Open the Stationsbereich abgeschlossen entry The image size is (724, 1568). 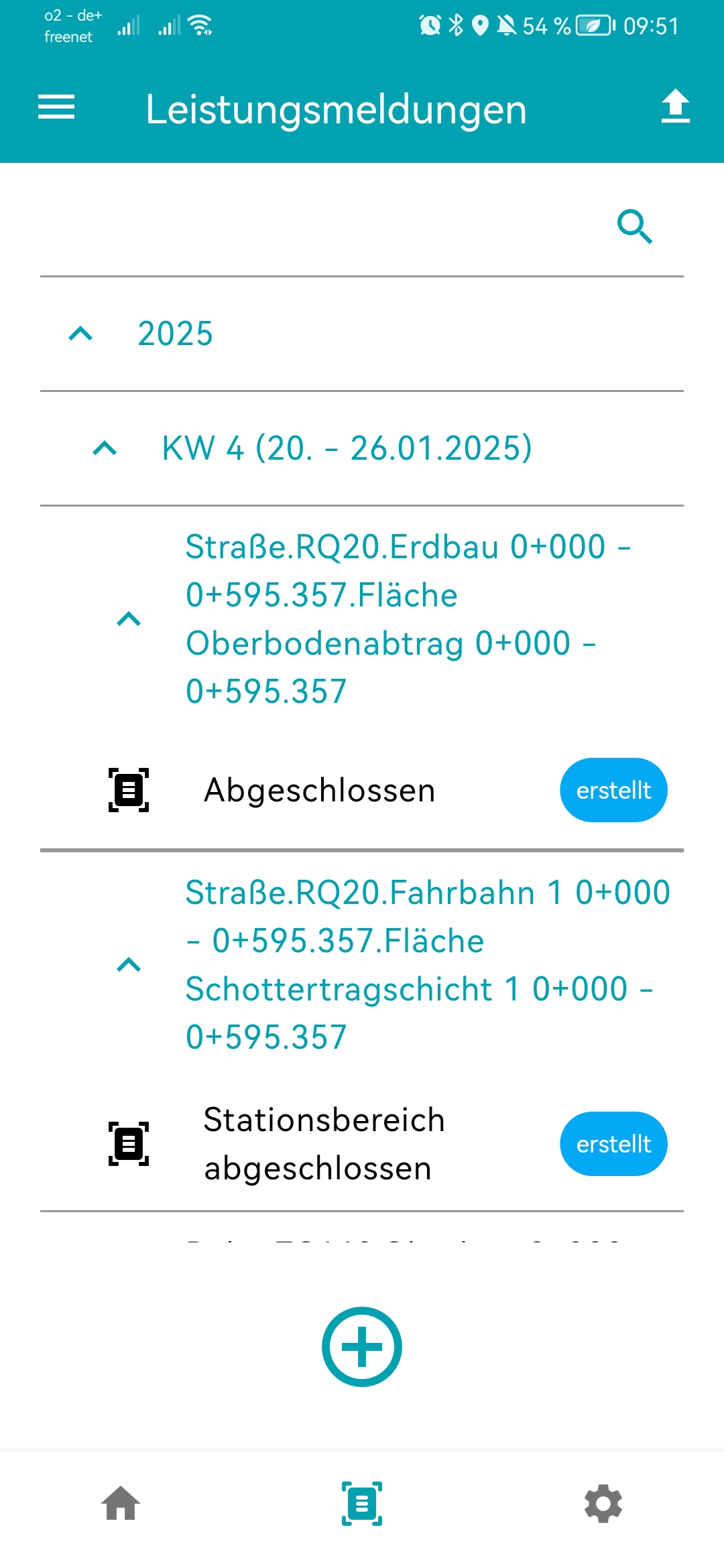click(x=324, y=1144)
